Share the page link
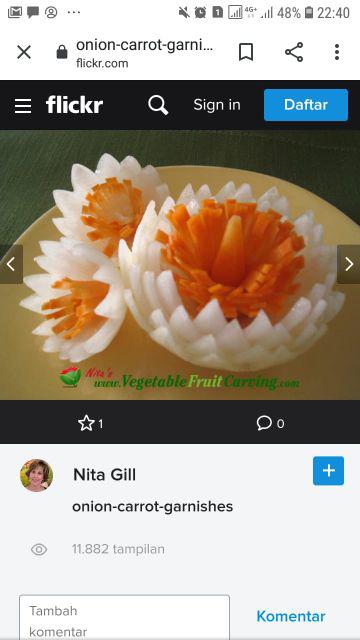 click(294, 52)
